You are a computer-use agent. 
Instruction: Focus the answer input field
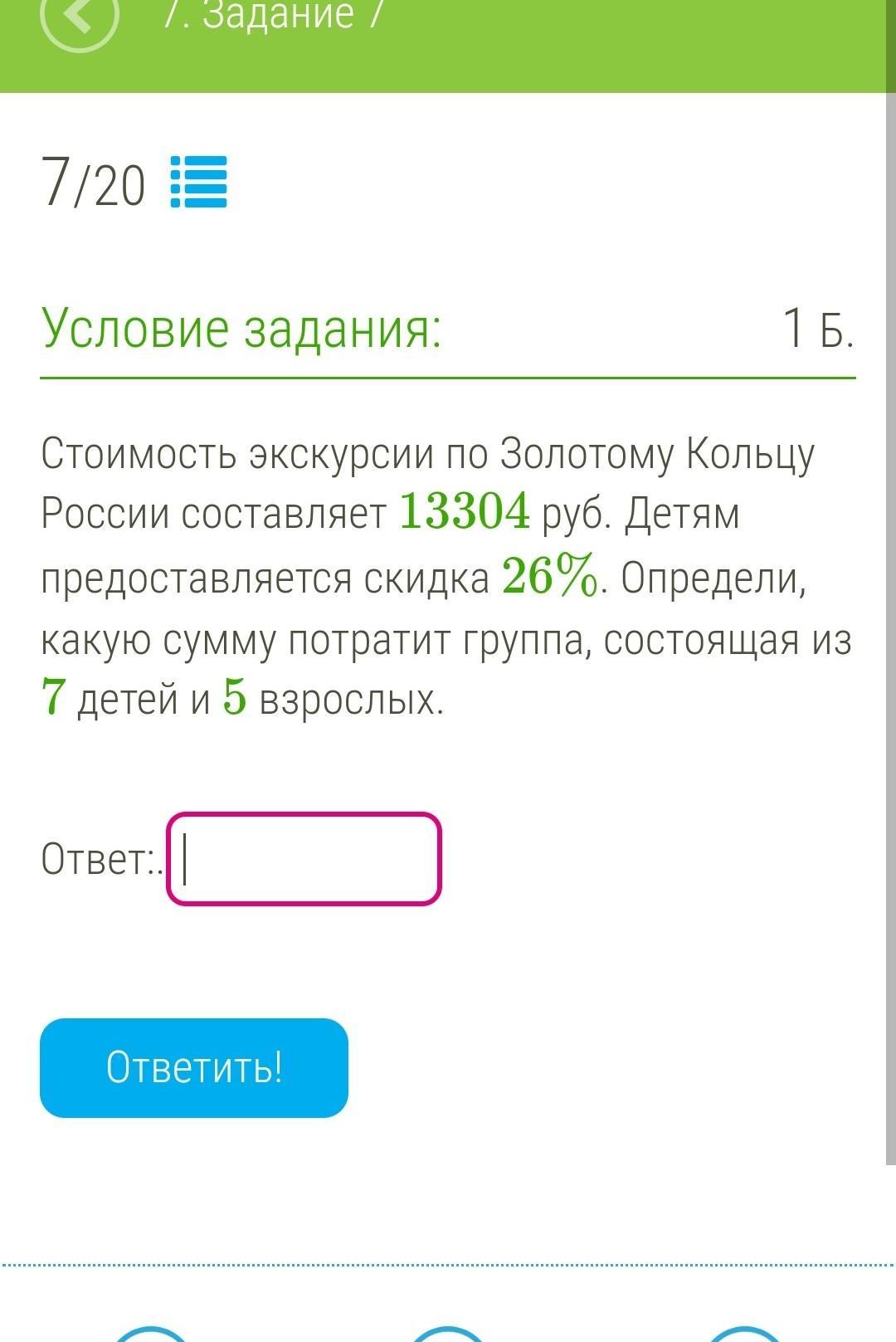tap(304, 859)
